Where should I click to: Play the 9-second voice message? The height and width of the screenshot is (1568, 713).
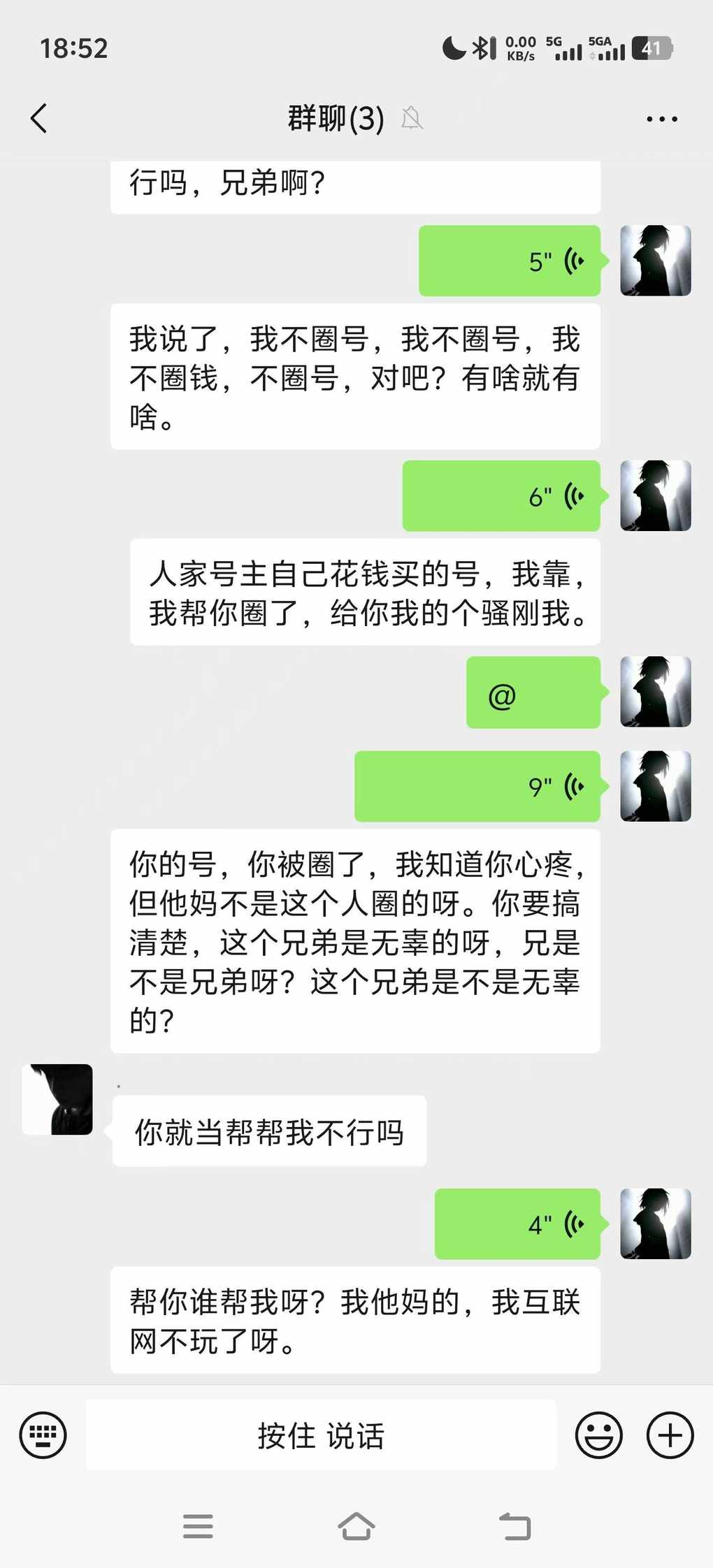(x=477, y=787)
